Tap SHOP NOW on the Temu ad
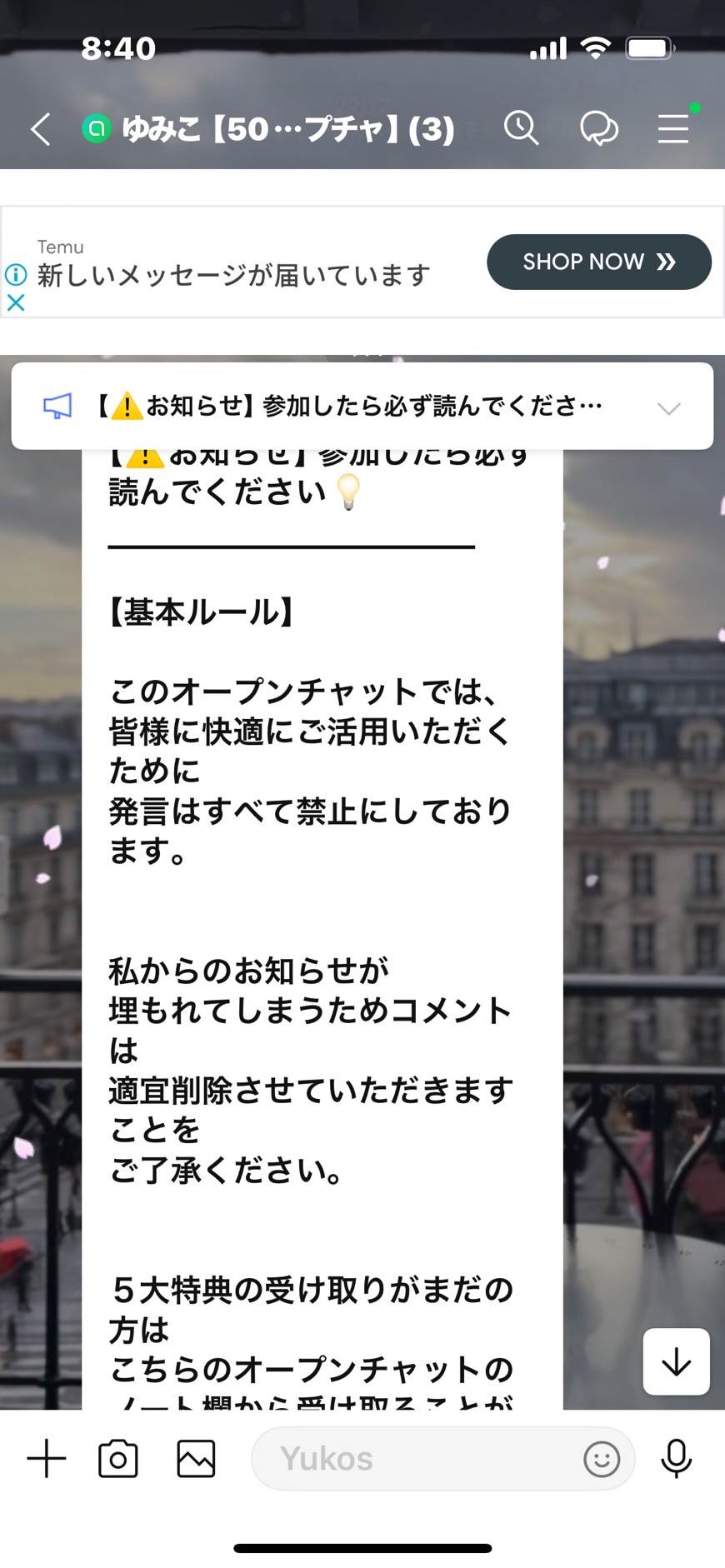This screenshot has width=725, height=1568. coord(598,262)
